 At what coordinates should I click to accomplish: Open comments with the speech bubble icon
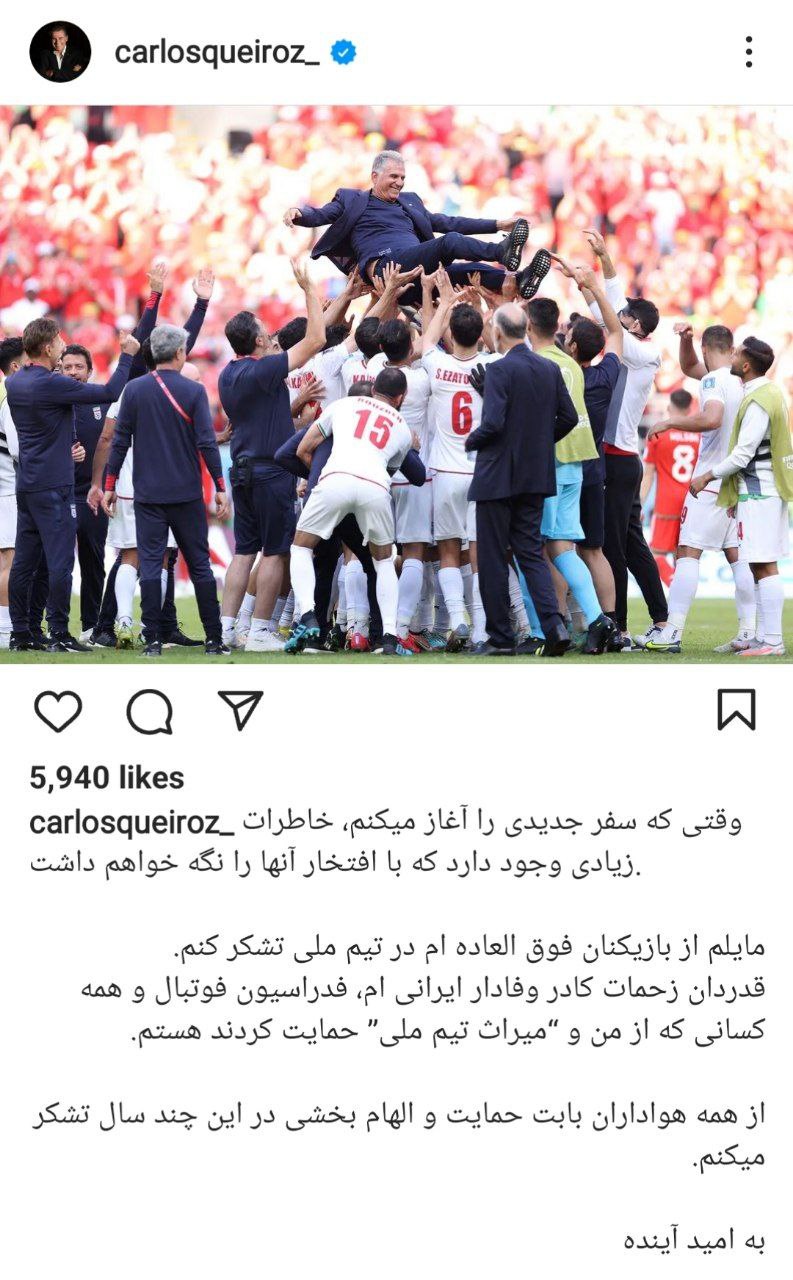149,711
